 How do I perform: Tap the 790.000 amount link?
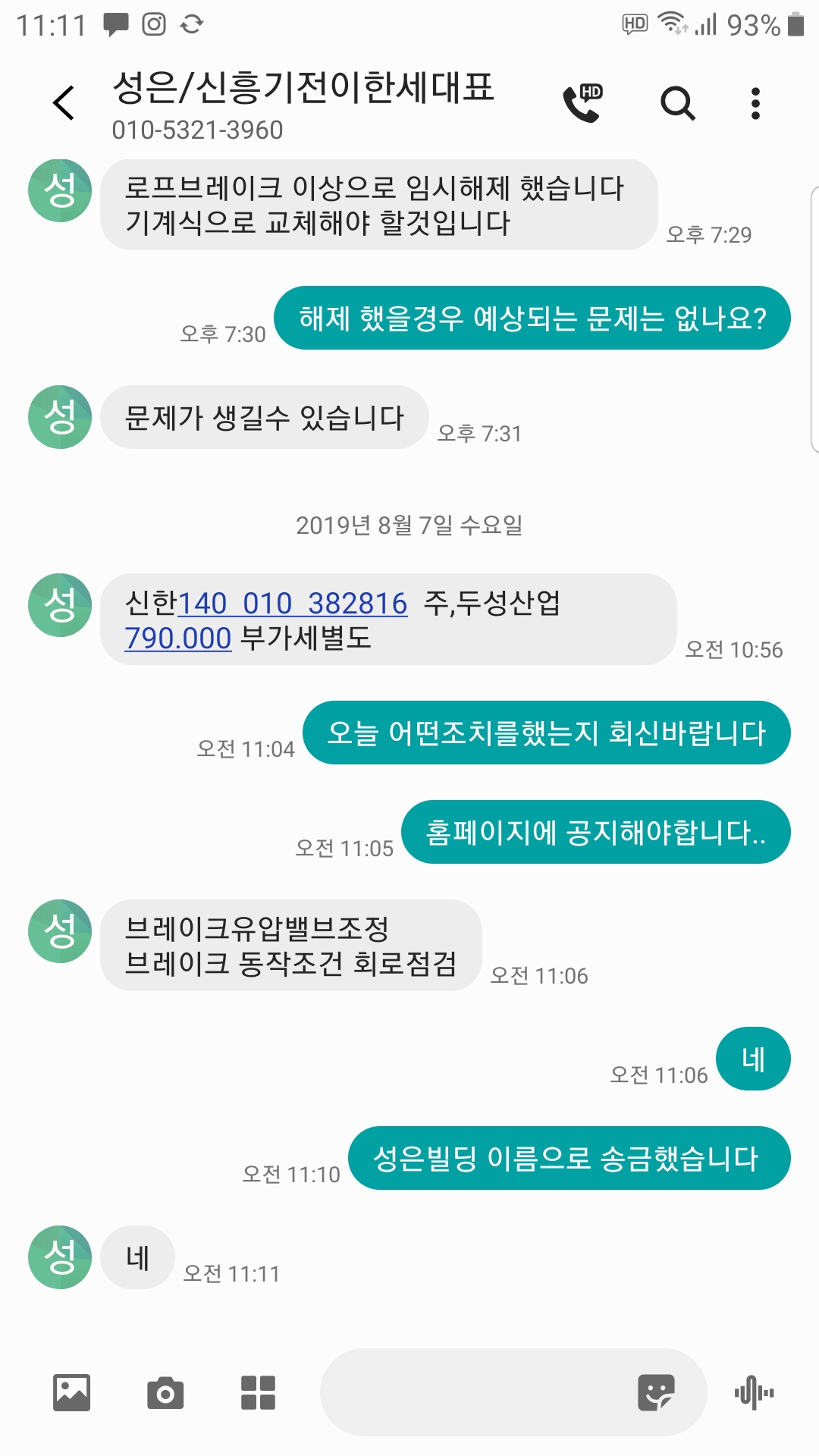(x=178, y=638)
